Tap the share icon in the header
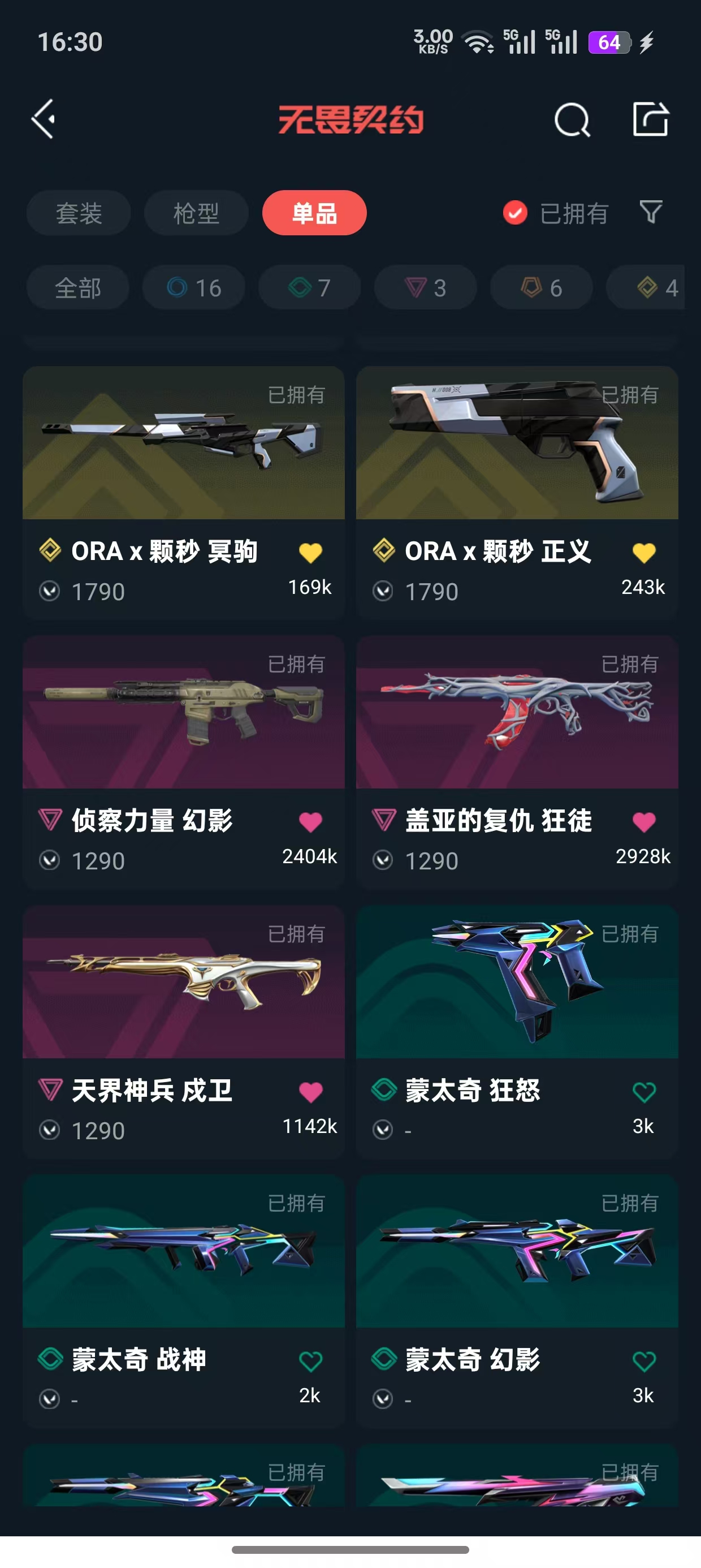 [651, 119]
